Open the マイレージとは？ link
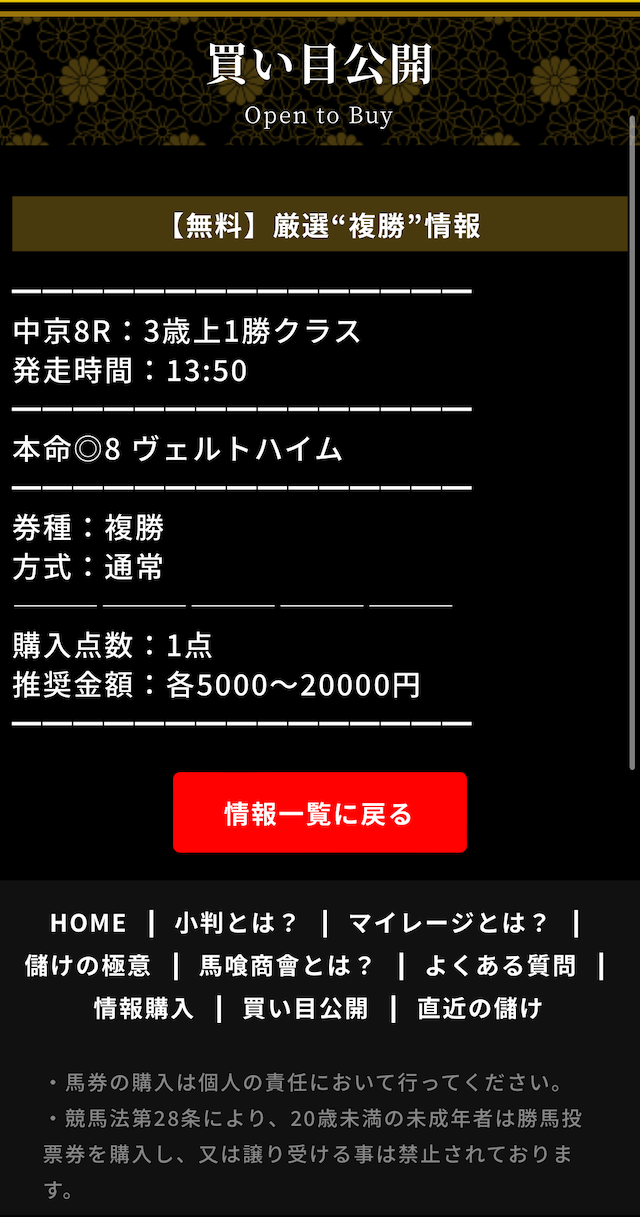The width and height of the screenshot is (640, 1217). point(449,922)
